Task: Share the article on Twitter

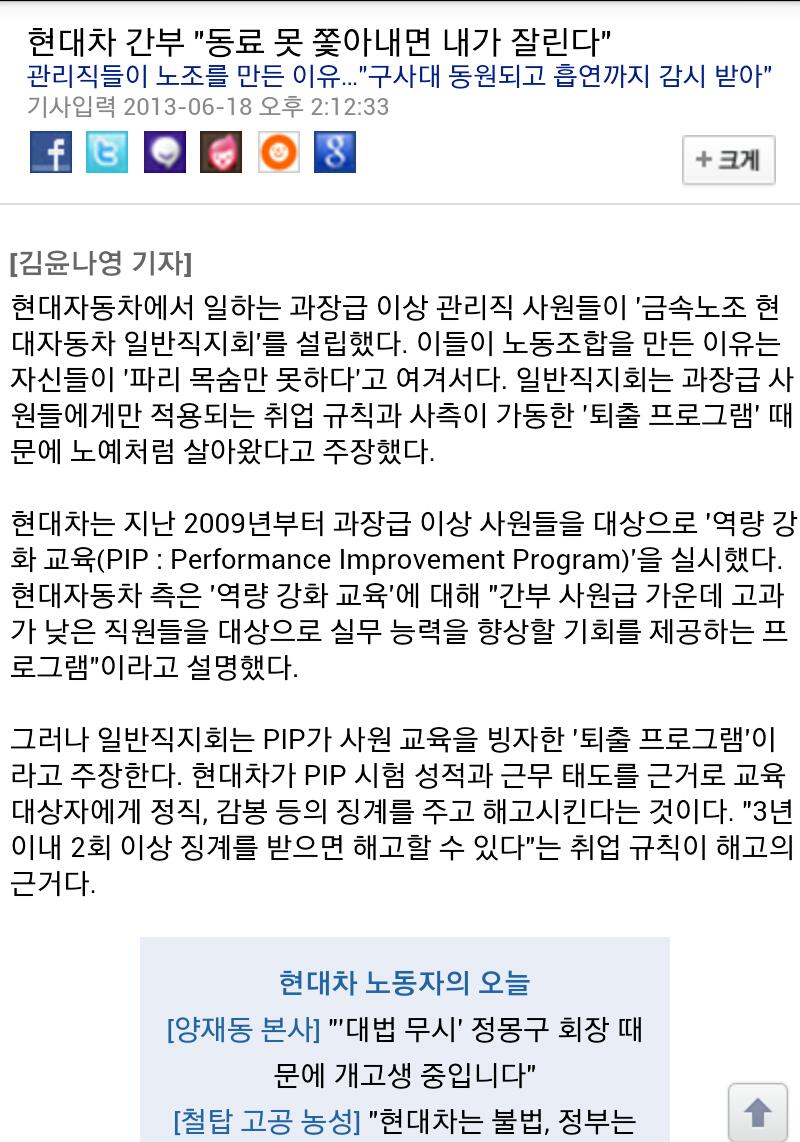Action: tap(107, 153)
